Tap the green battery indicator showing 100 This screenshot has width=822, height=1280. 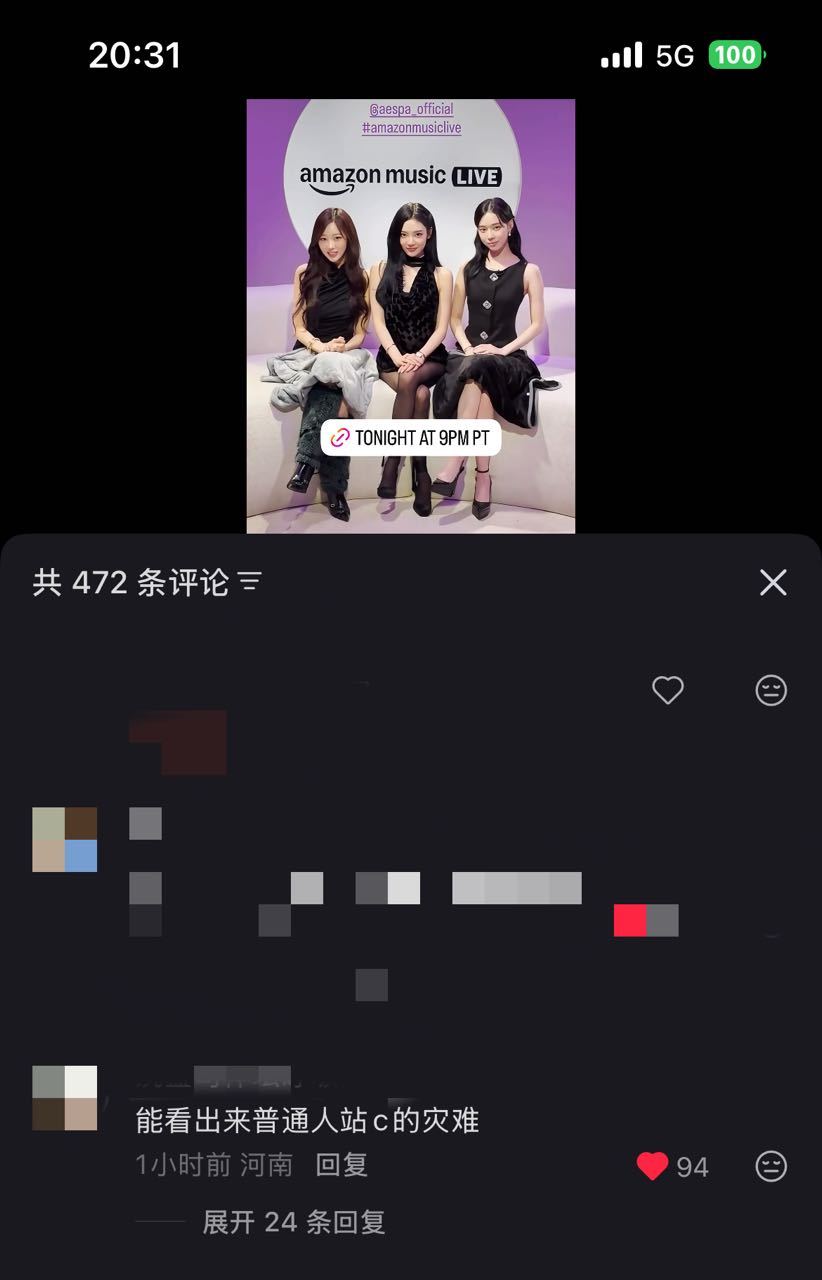pyautogui.click(x=737, y=55)
